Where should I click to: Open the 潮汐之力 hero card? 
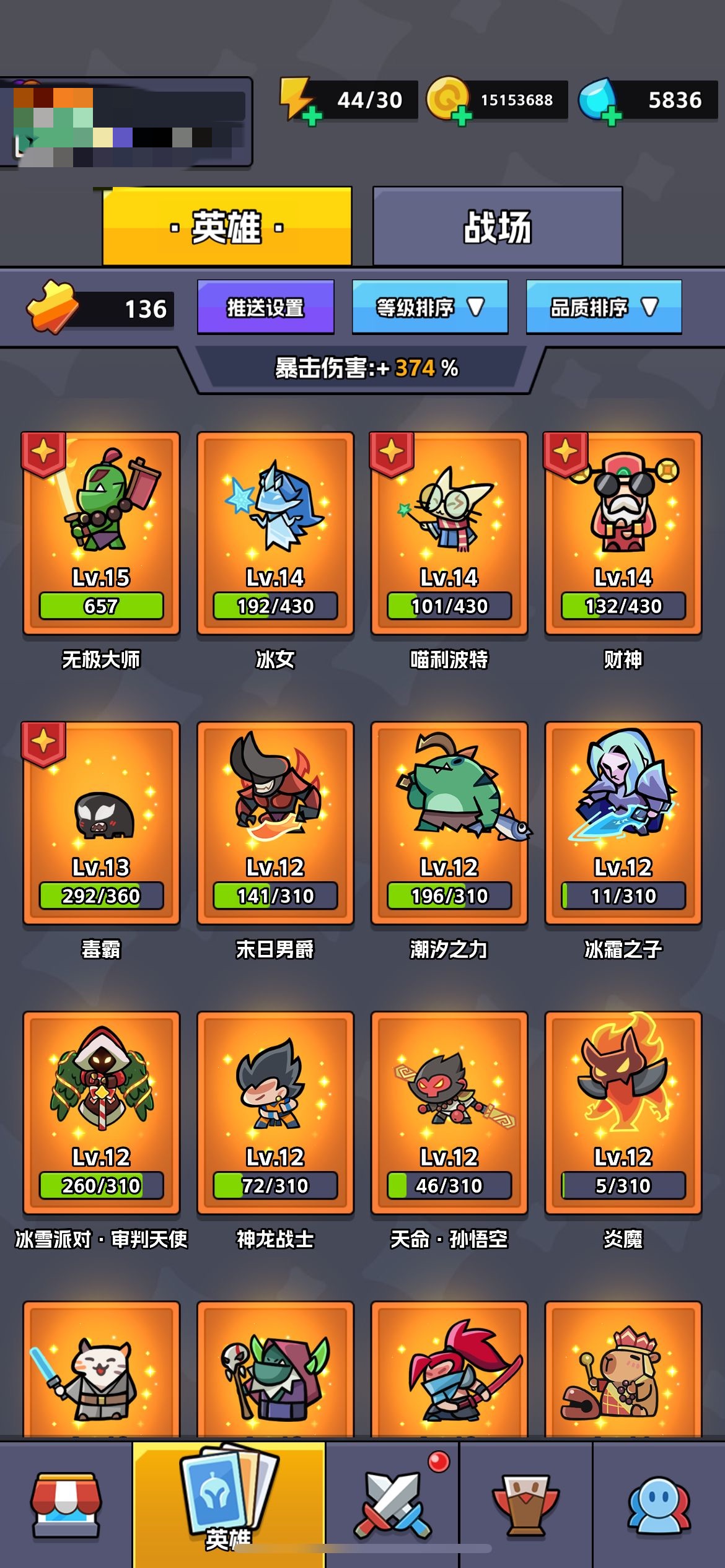click(449, 823)
